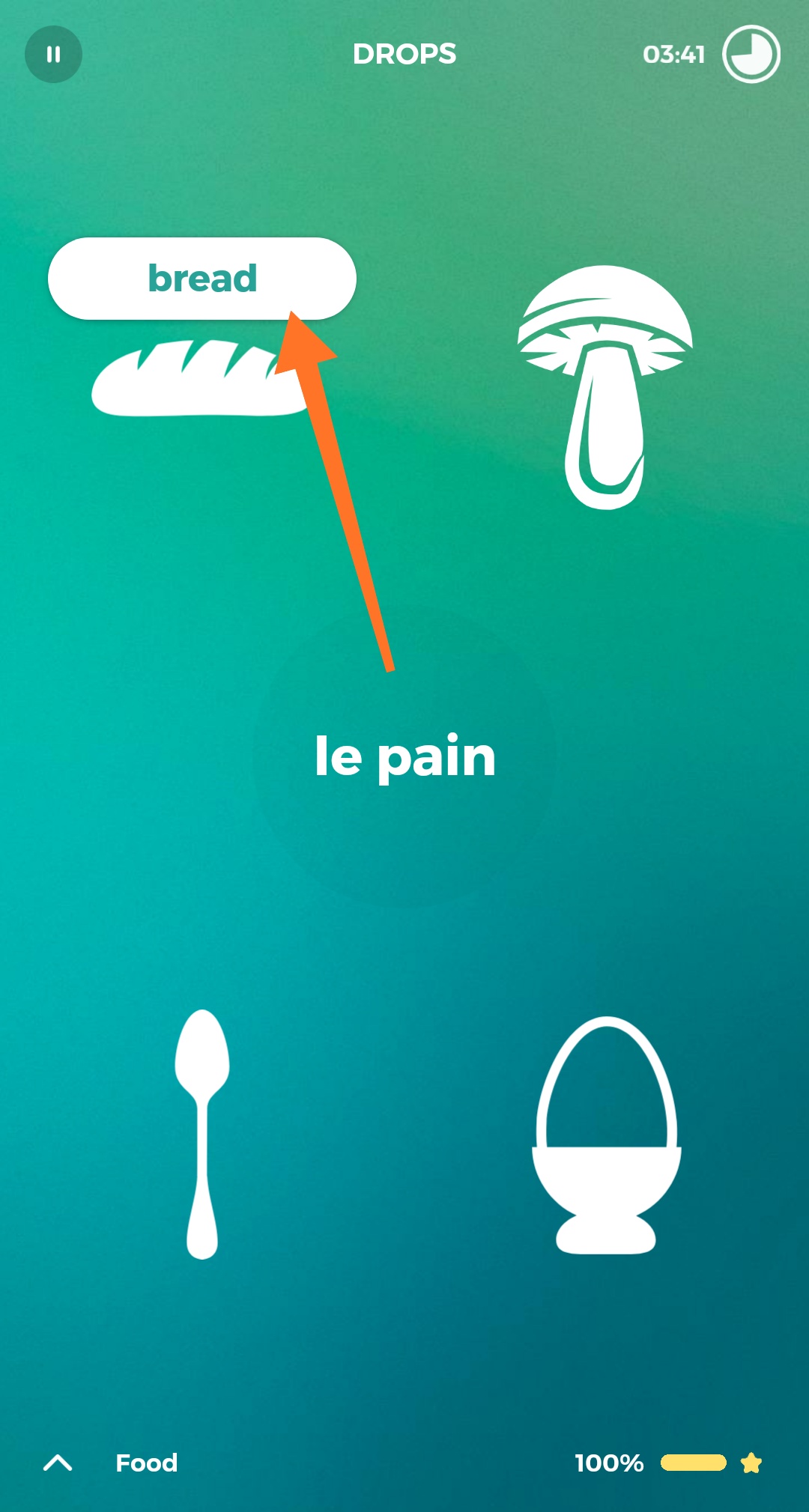Choose the mushroom picture

605,387
